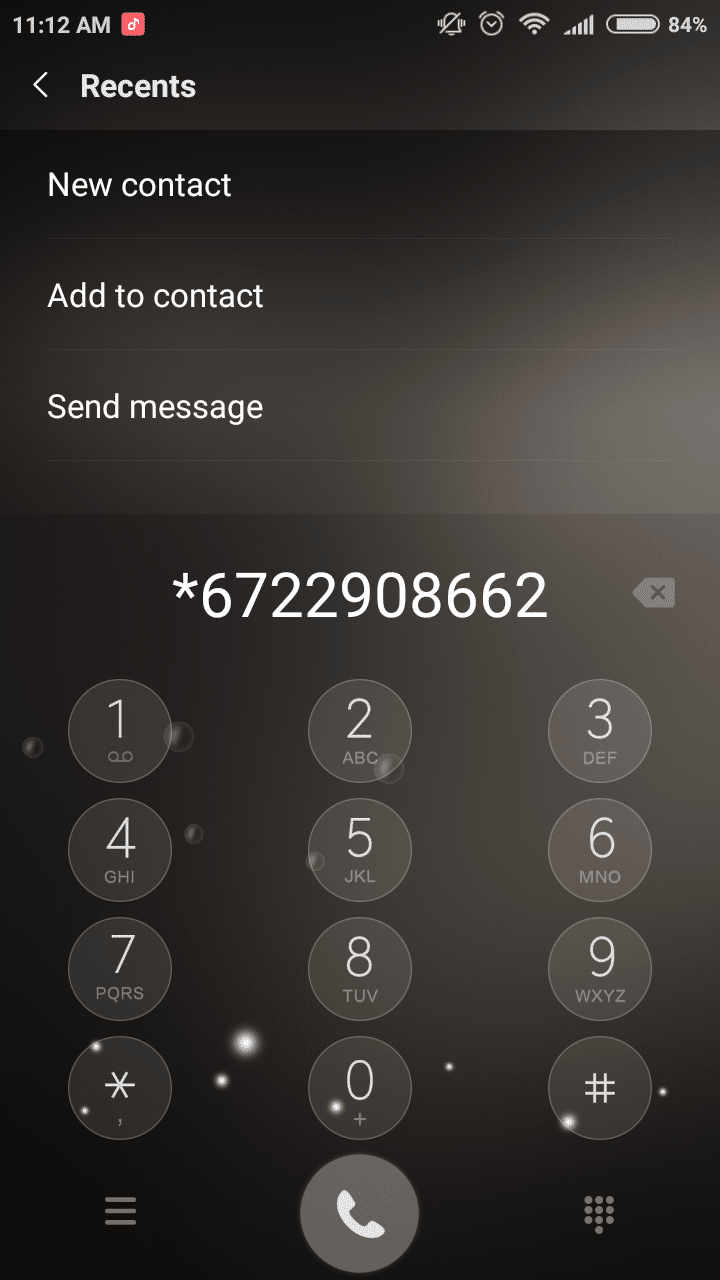This screenshot has width=720, height=1280.
Task: Open Send message option
Action: click(x=360, y=406)
